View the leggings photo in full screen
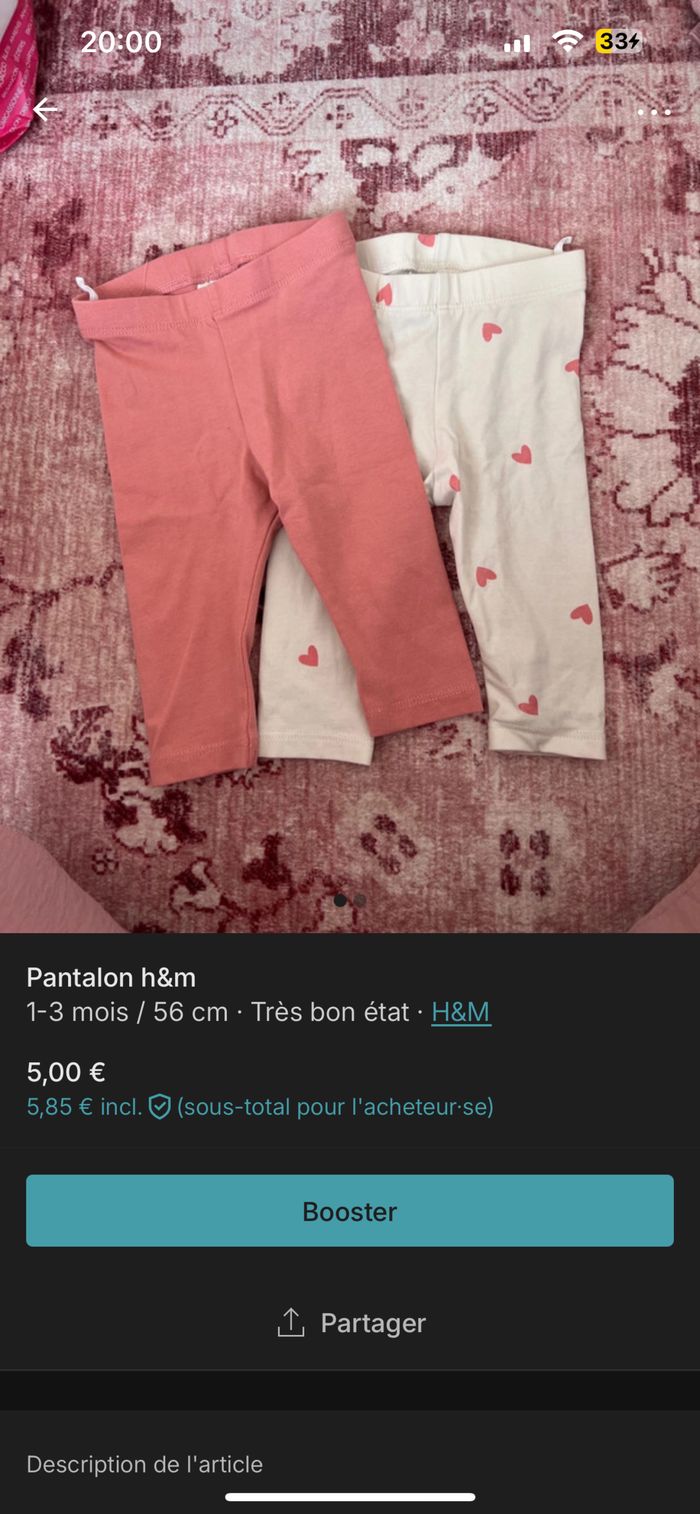700x1514 pixels. (350, 500)
